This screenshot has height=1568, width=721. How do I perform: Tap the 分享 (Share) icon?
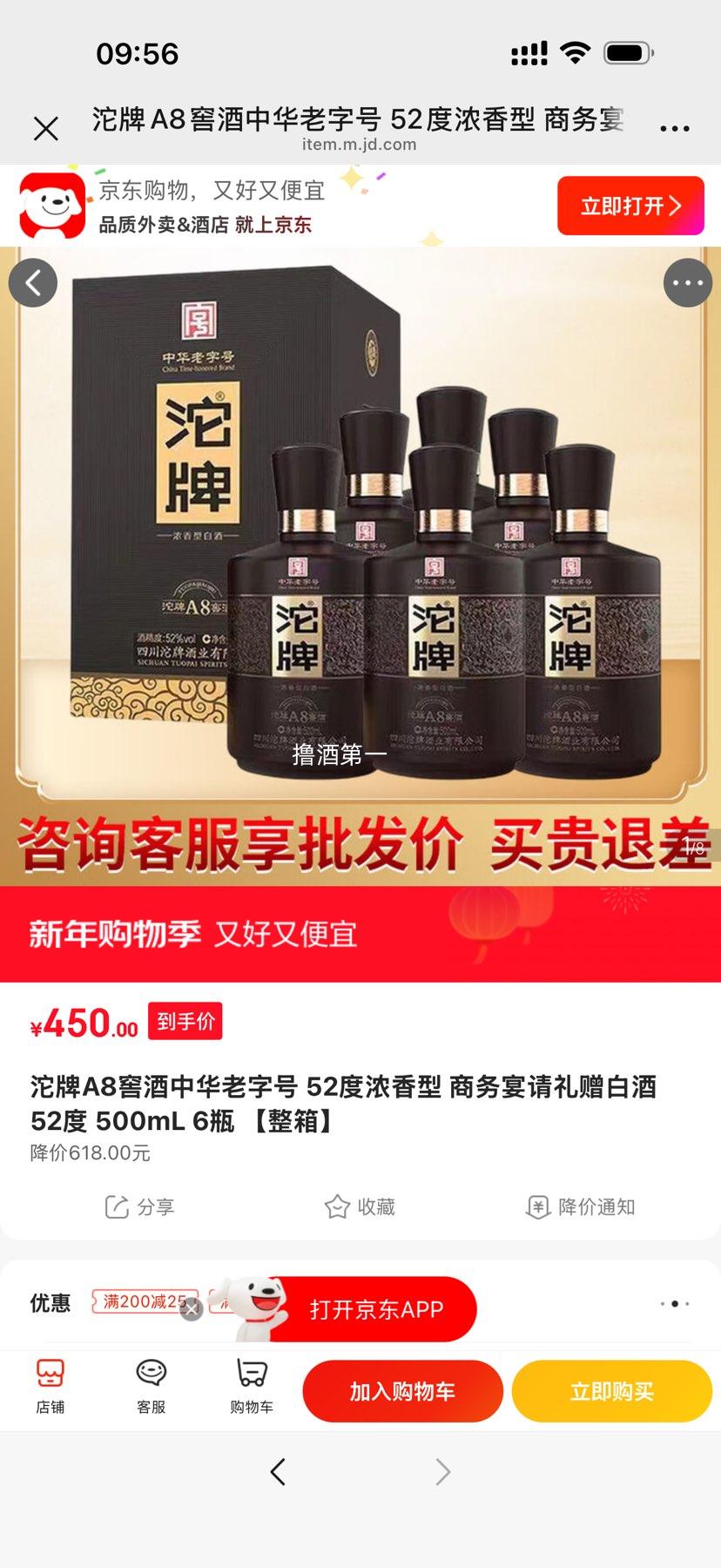tap(139, 1207)
